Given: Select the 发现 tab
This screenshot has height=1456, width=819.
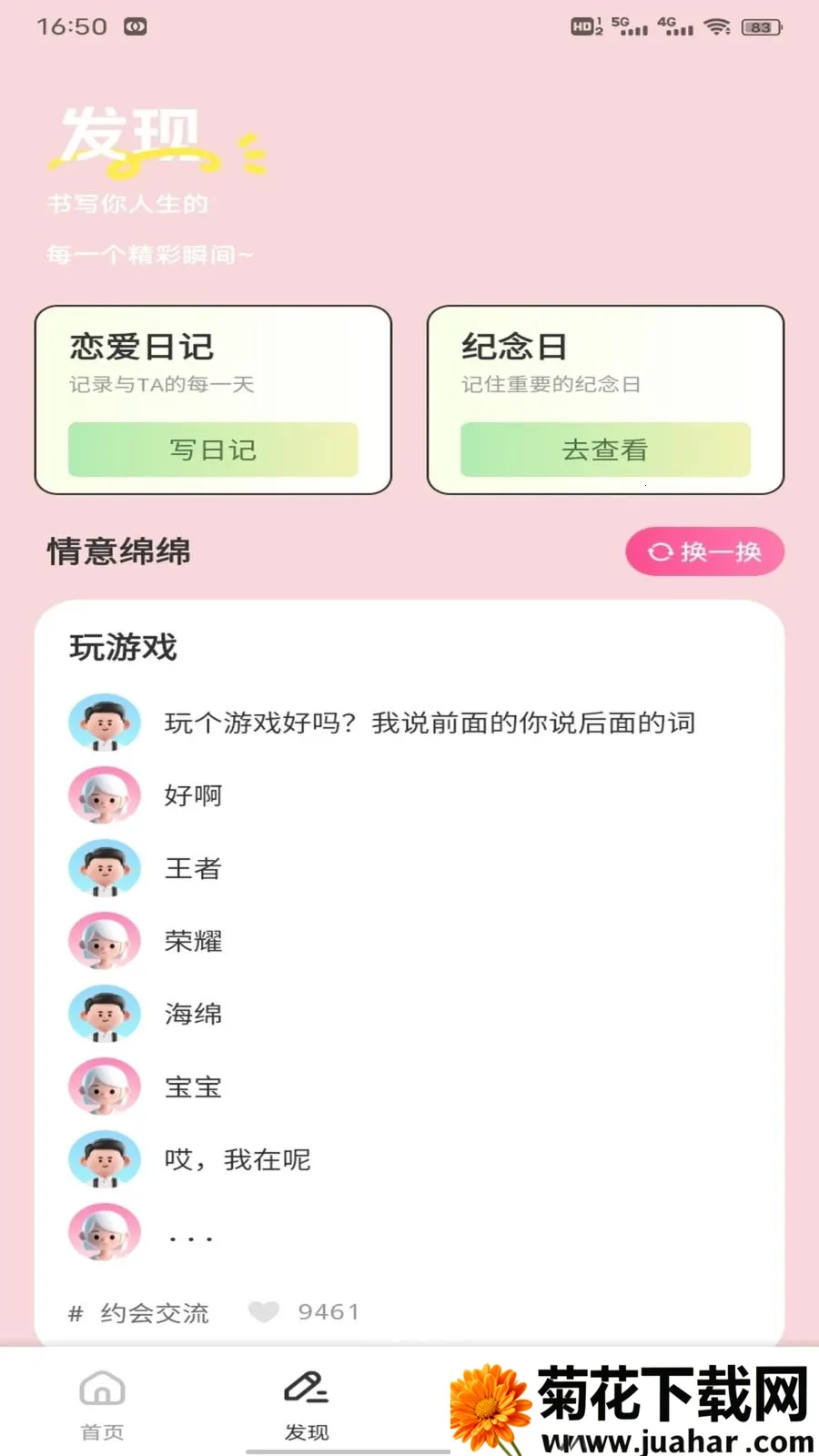Looking at the screenshot, I should pyautogui.click(x=307, y=1406).
